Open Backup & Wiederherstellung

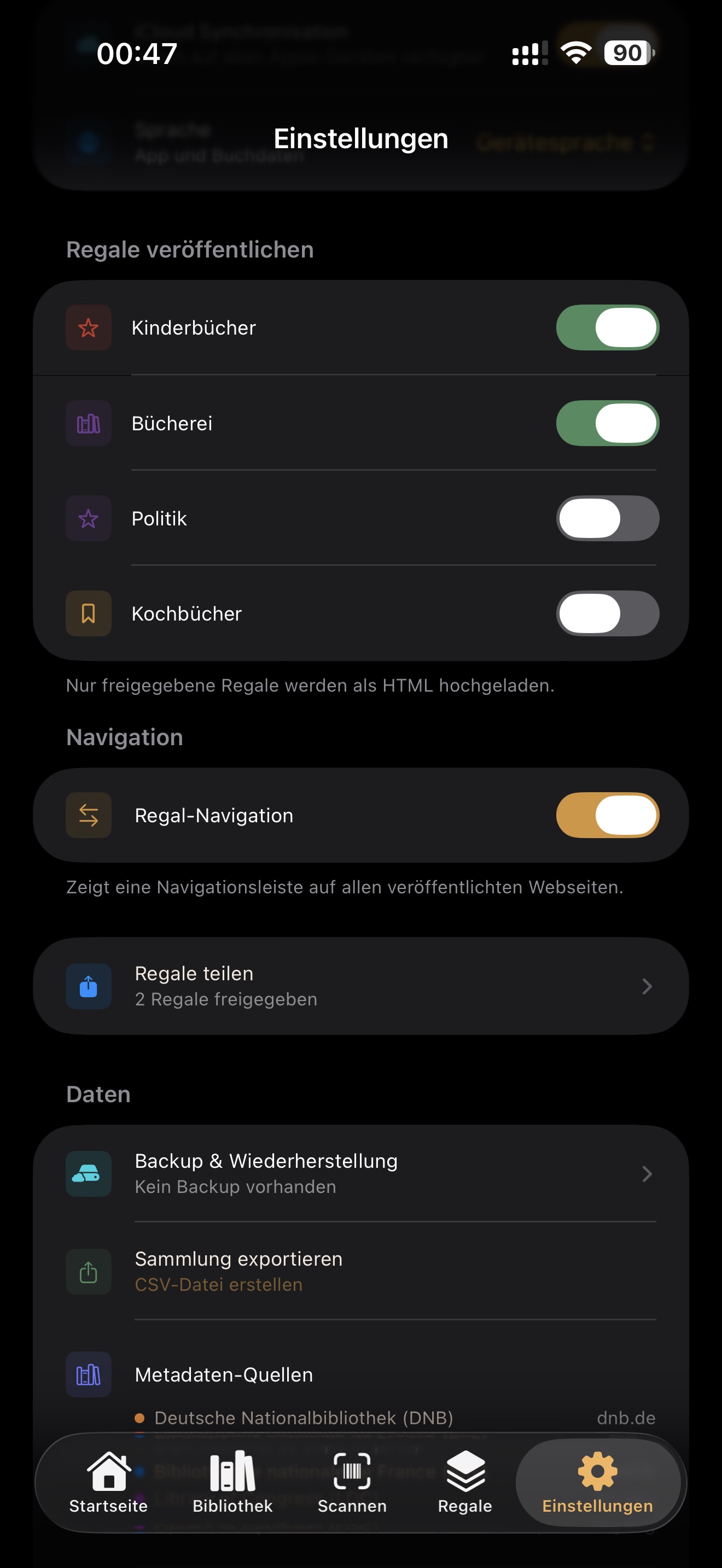[x=360, y=1173]
